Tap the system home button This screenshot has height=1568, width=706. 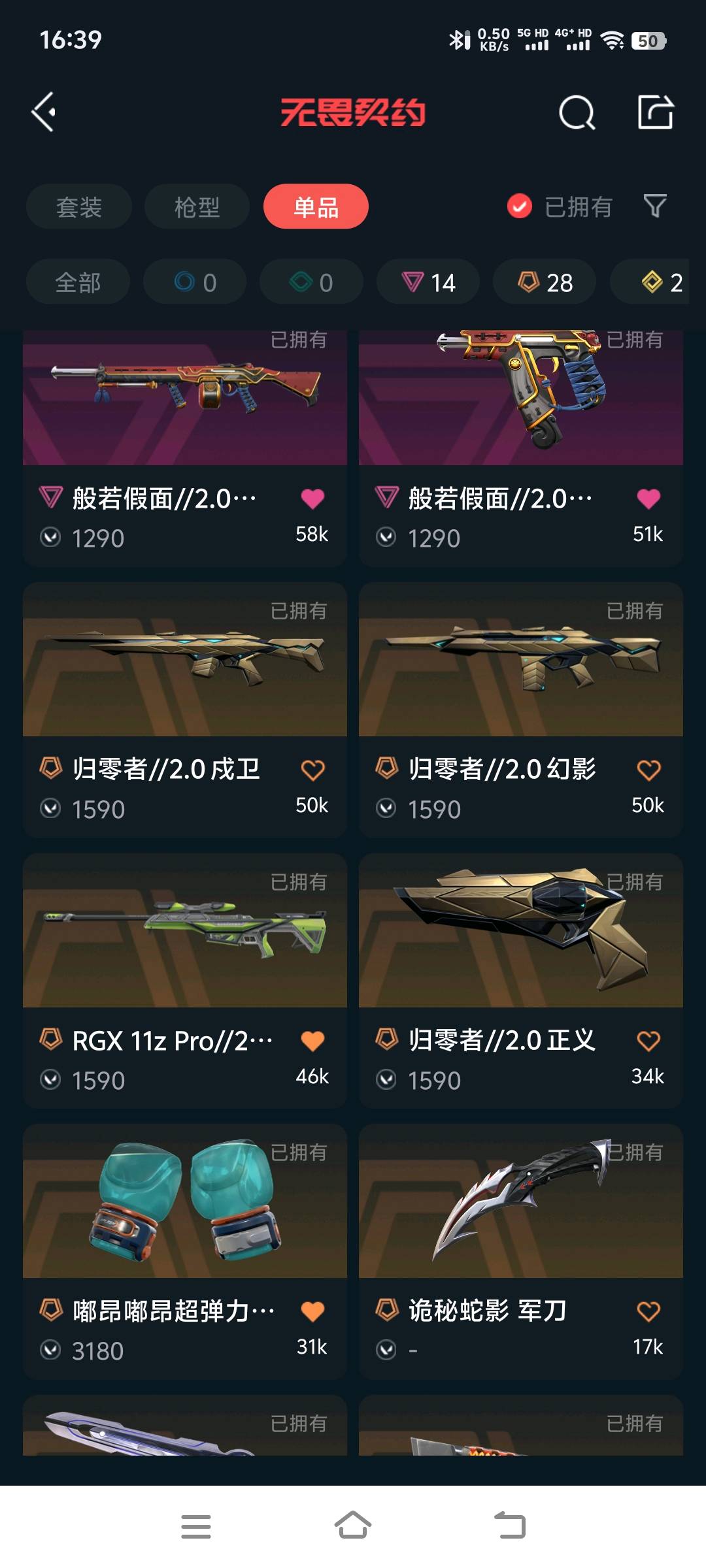(353, 1526)
